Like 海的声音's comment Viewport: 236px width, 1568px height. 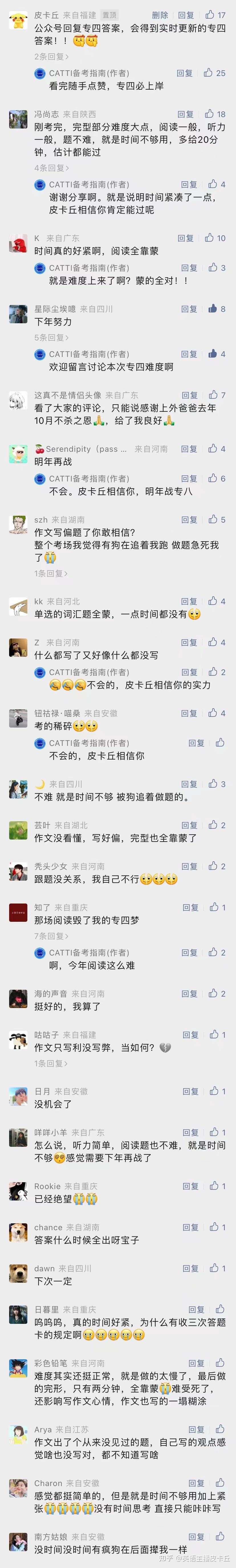click(x=213, y=993)
